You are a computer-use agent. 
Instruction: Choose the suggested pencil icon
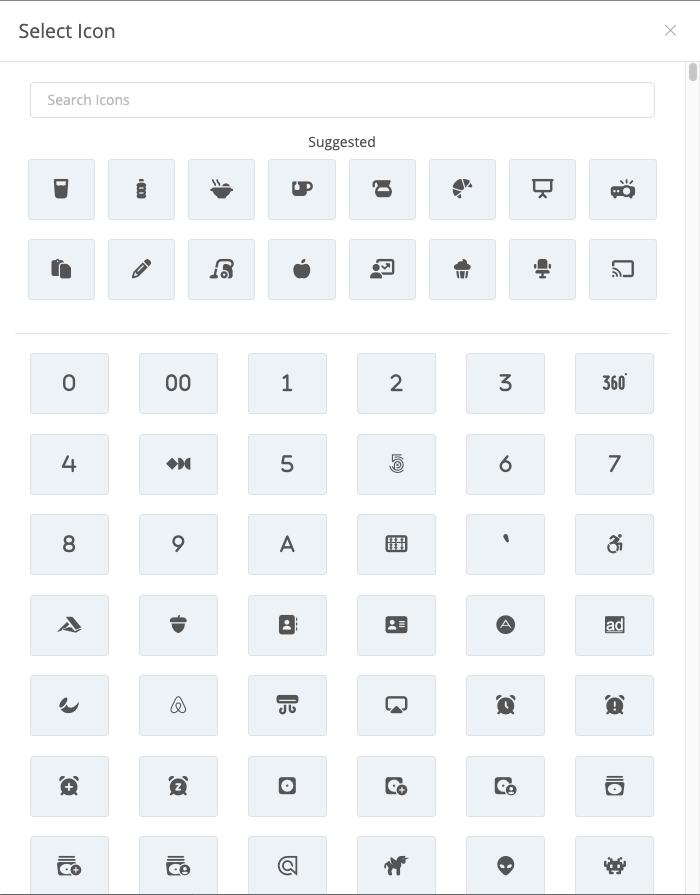click(141, 269)
